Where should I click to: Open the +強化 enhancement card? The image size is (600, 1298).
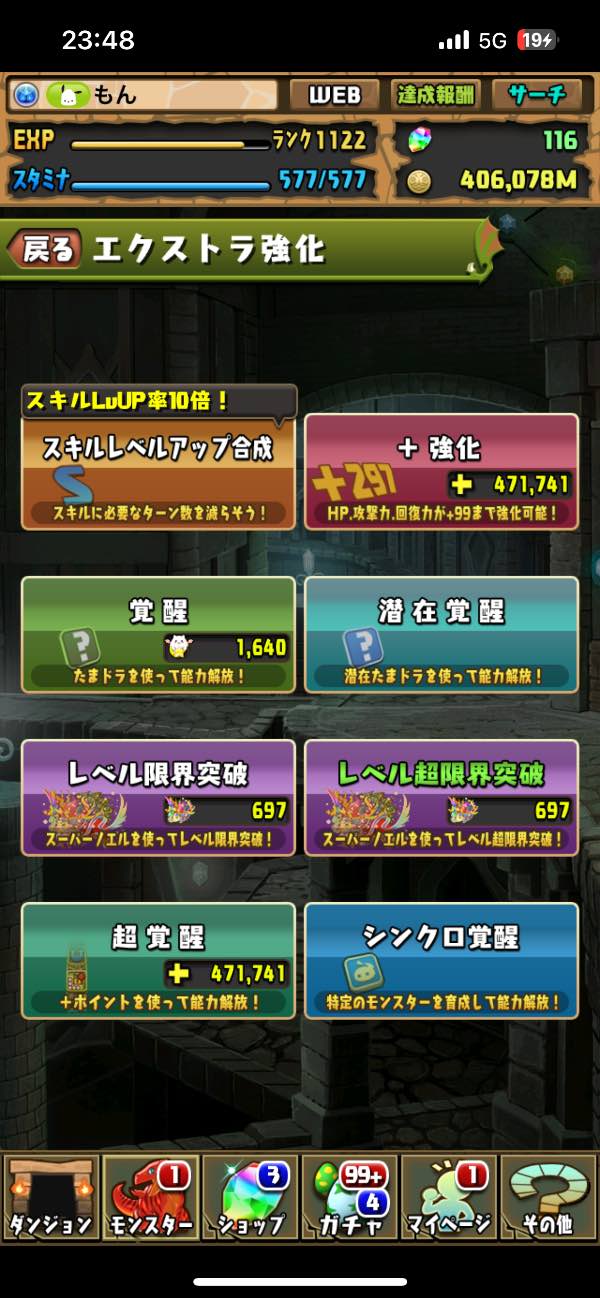pyautogui.click(x=441, y=471)
